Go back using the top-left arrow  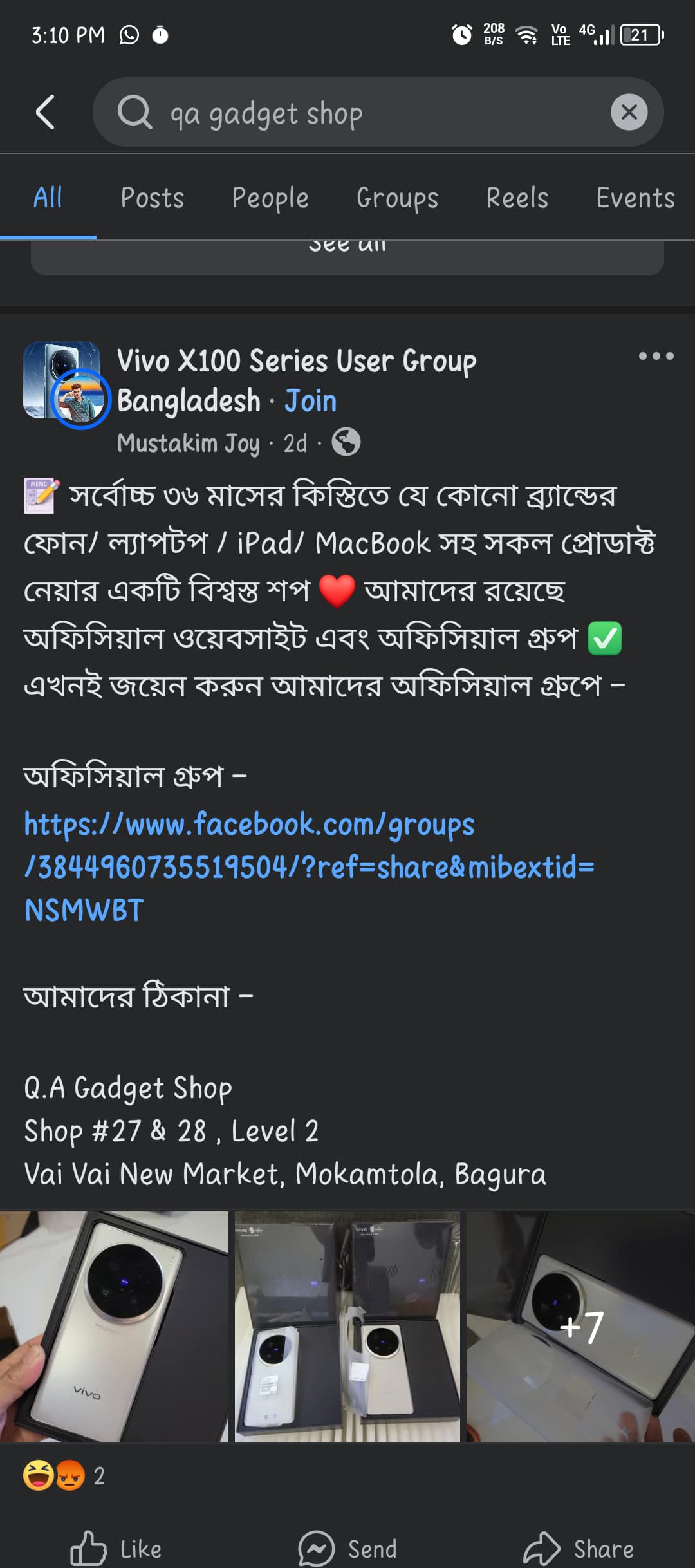tap(45, 112)
